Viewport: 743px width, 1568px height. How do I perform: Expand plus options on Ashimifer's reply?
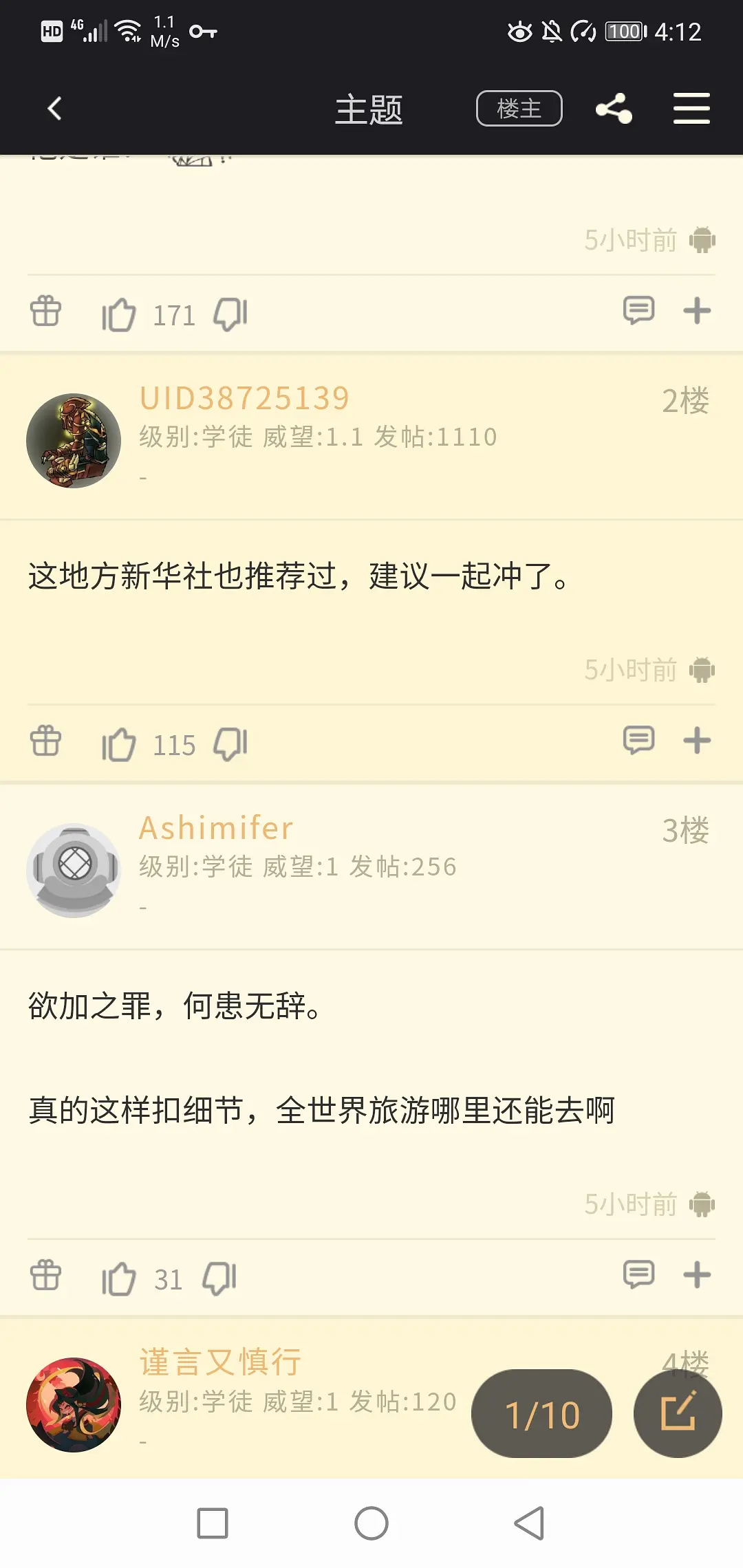click(x=697, y=1274)
